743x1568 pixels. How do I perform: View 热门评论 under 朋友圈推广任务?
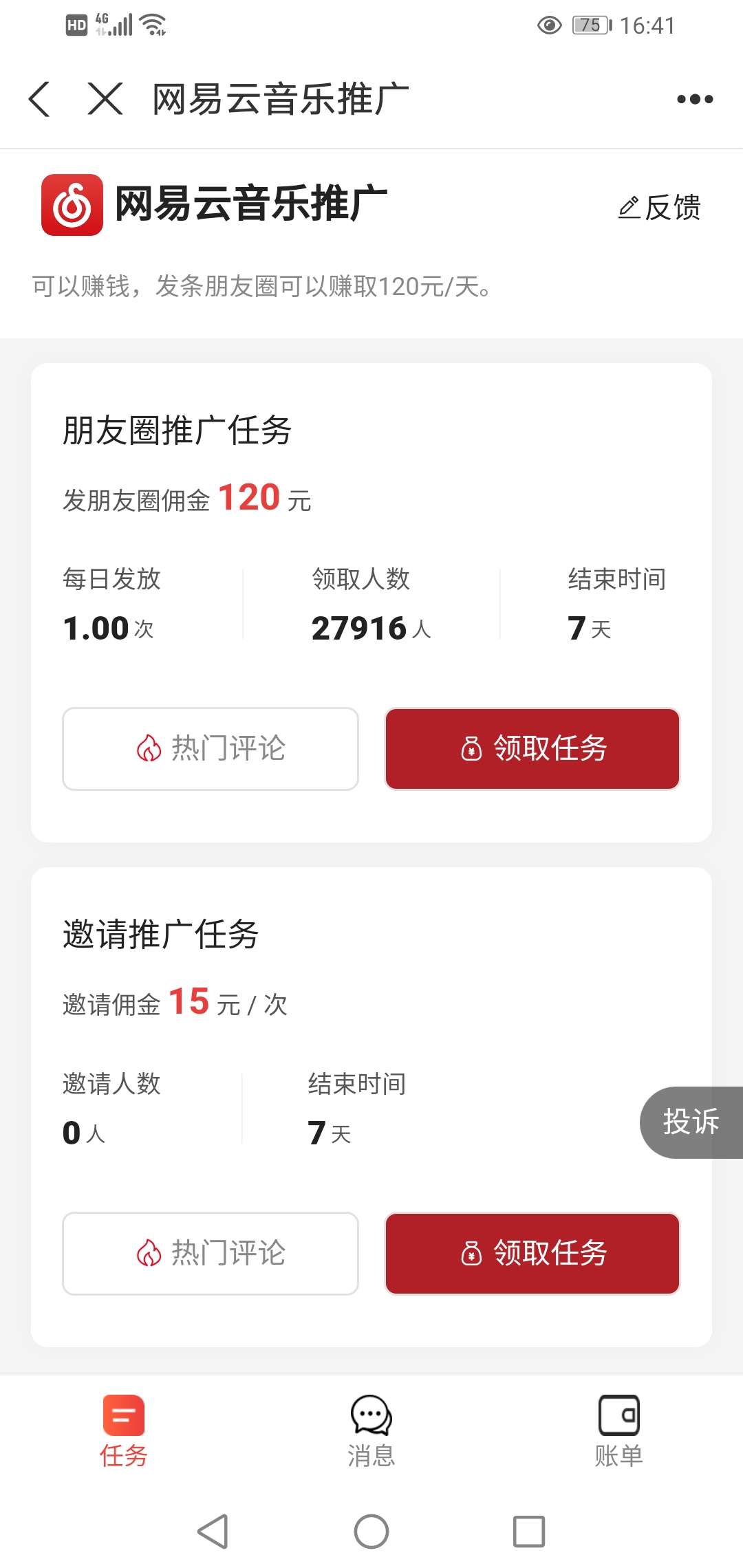click(x=211, y=749)
